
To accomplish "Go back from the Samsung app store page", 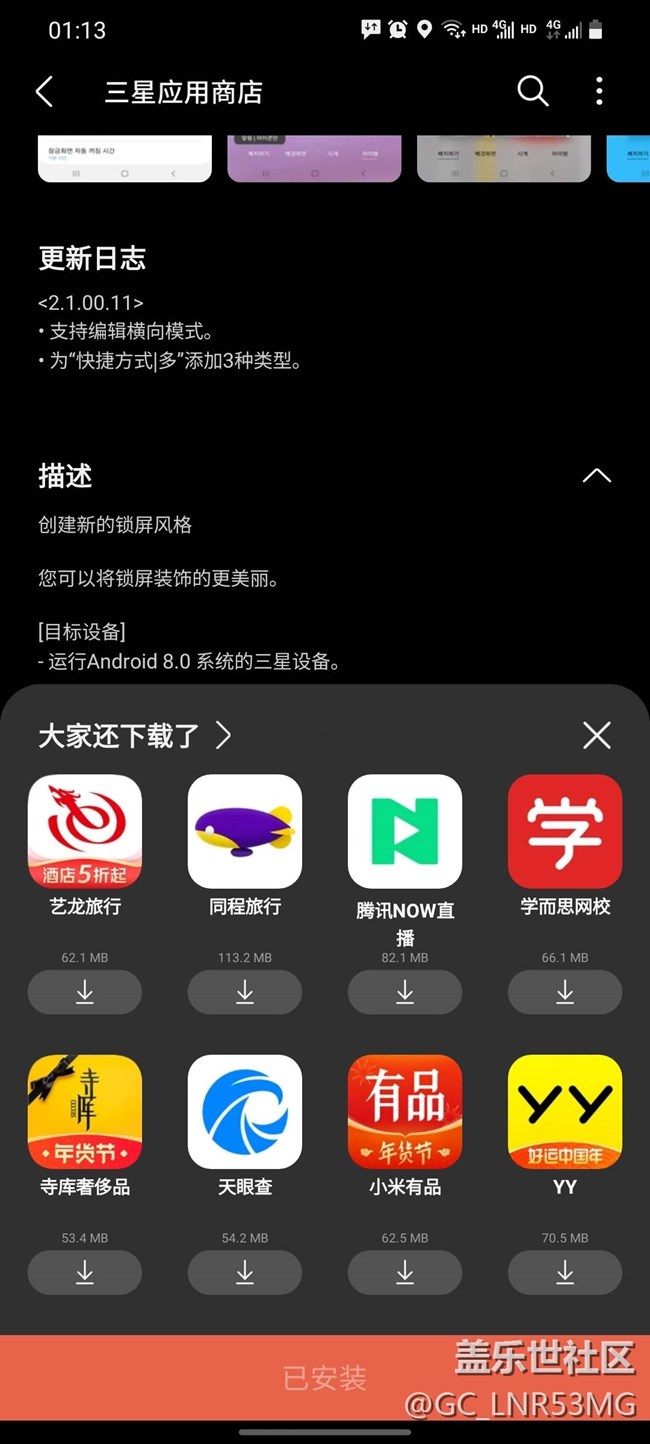I will tap(44, 92).
